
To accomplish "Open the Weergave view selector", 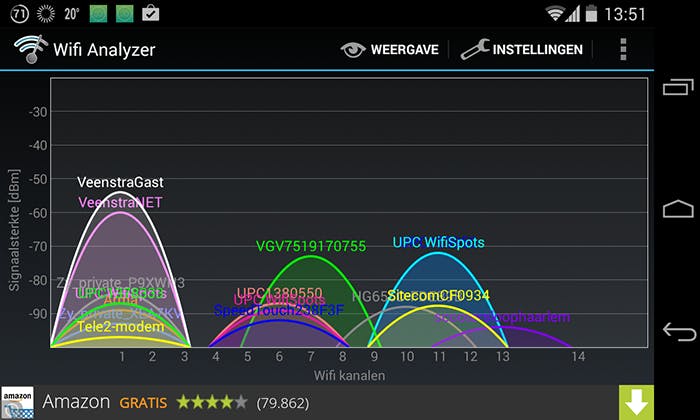I will pos(390,50).
